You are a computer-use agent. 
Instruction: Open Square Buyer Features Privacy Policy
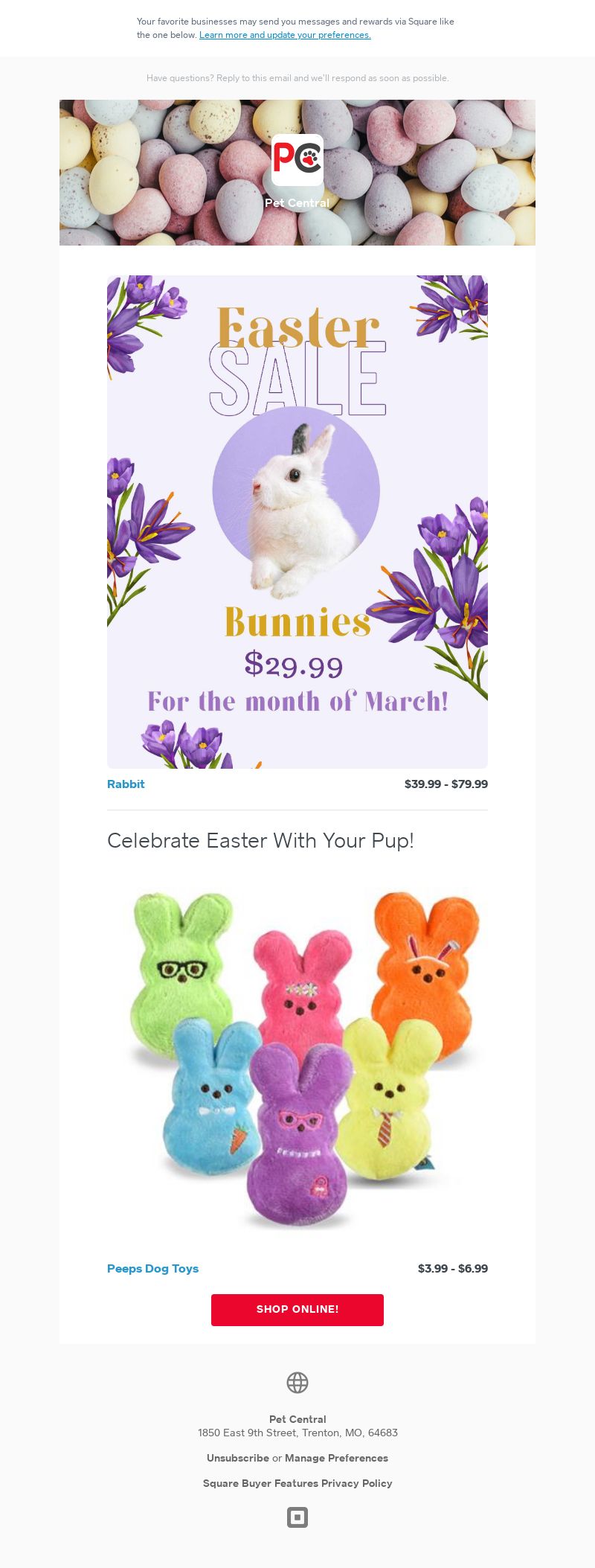(x=297, y=1483)
